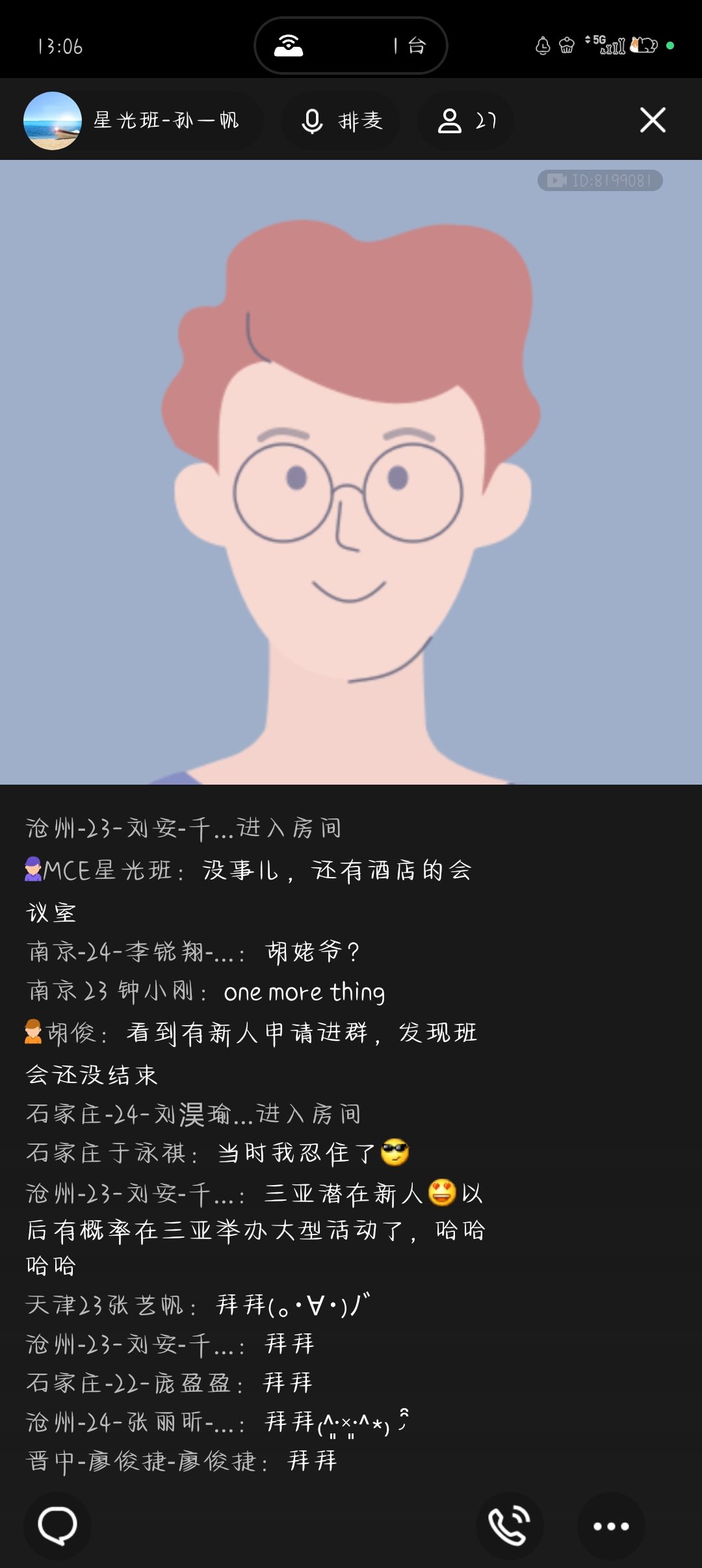This screenshot has height=1568, width=702.
Task: Open the three-dot more options menu
Action: click(x=610, y=1526)
